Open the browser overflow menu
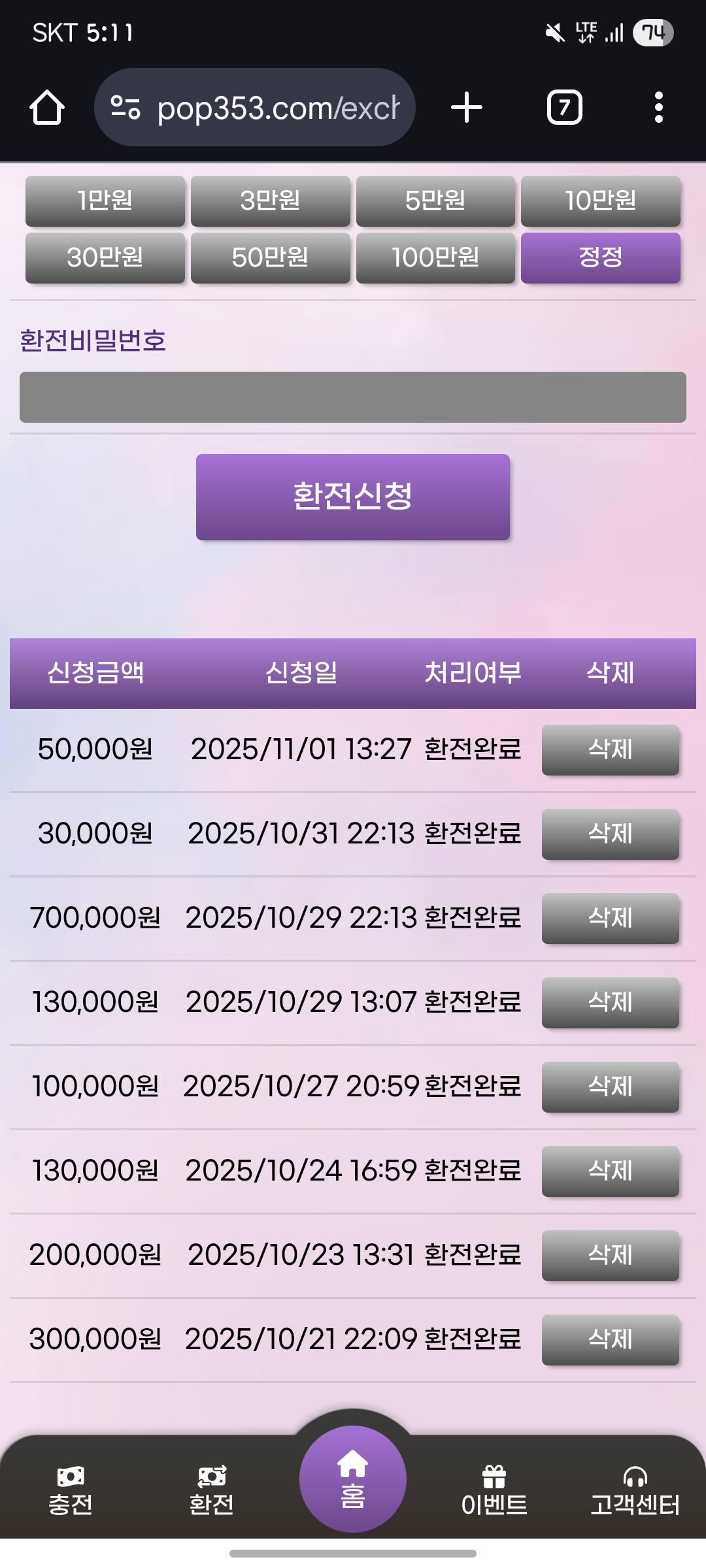The image size is (706, 1568). 658,108
